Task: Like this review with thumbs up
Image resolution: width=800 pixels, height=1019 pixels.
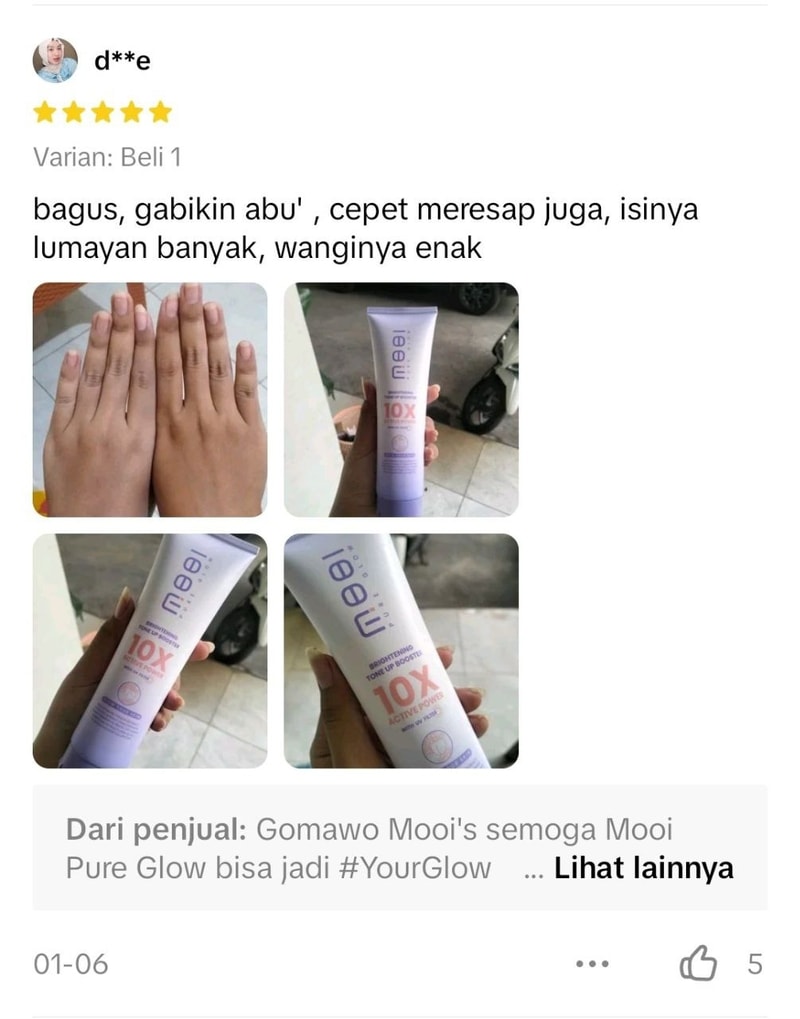Action: click(x=698, y=964)
